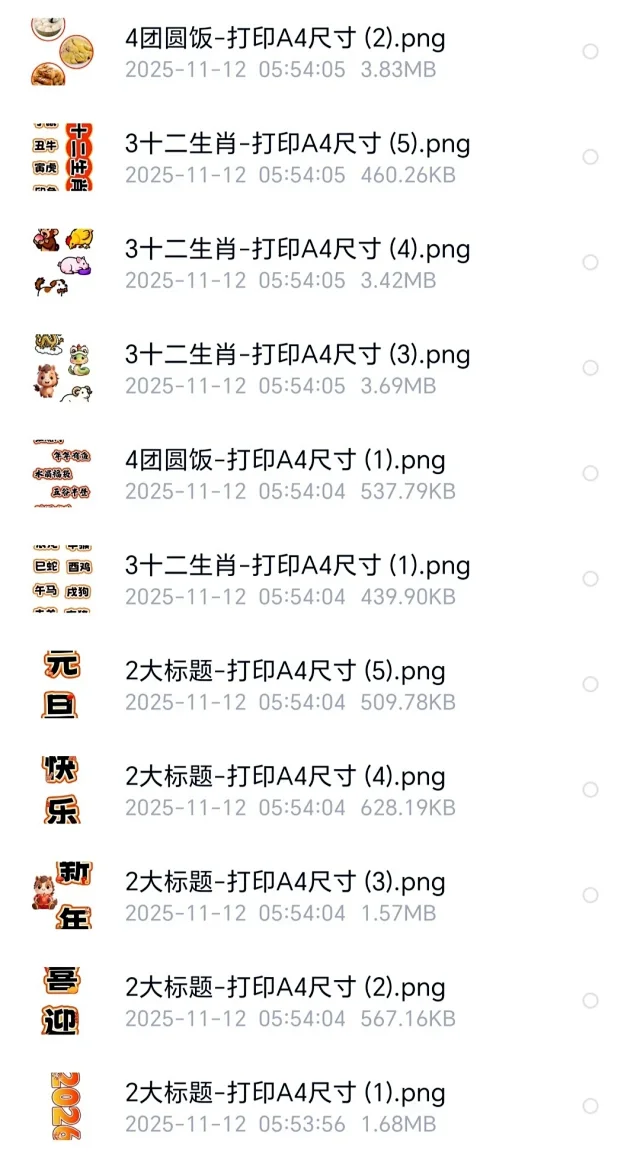Open file 3十二生肖-打印A4尺寸 (5).png
640x1153 pixels.
297,145
